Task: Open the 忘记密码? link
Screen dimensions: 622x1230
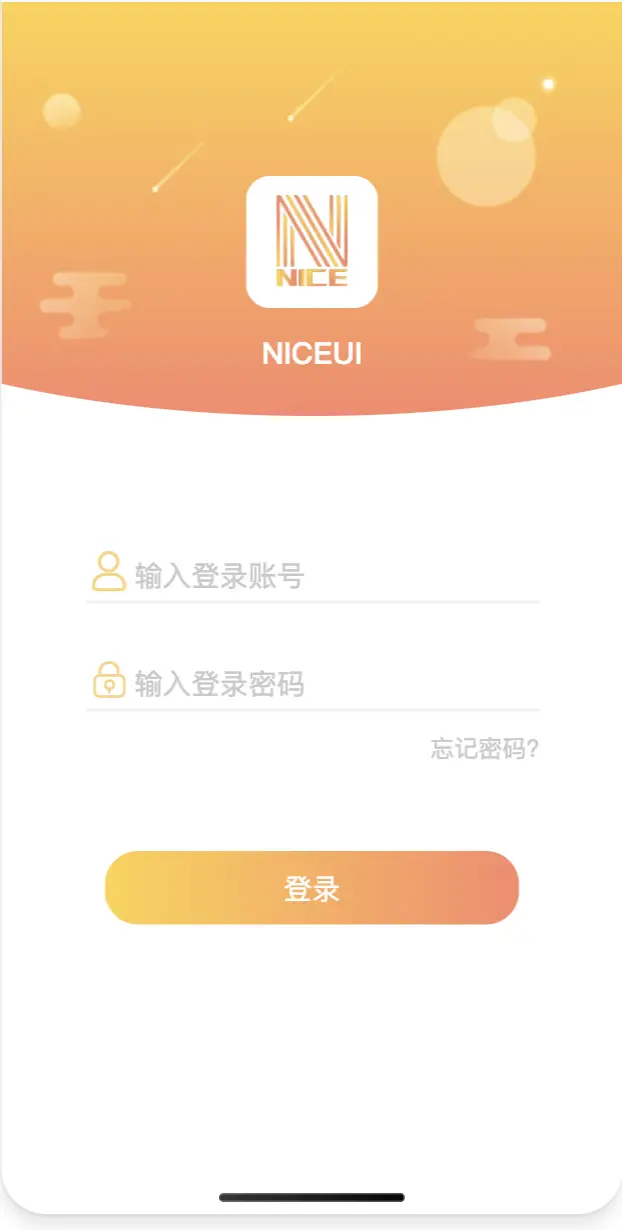Action: [485, 749]
